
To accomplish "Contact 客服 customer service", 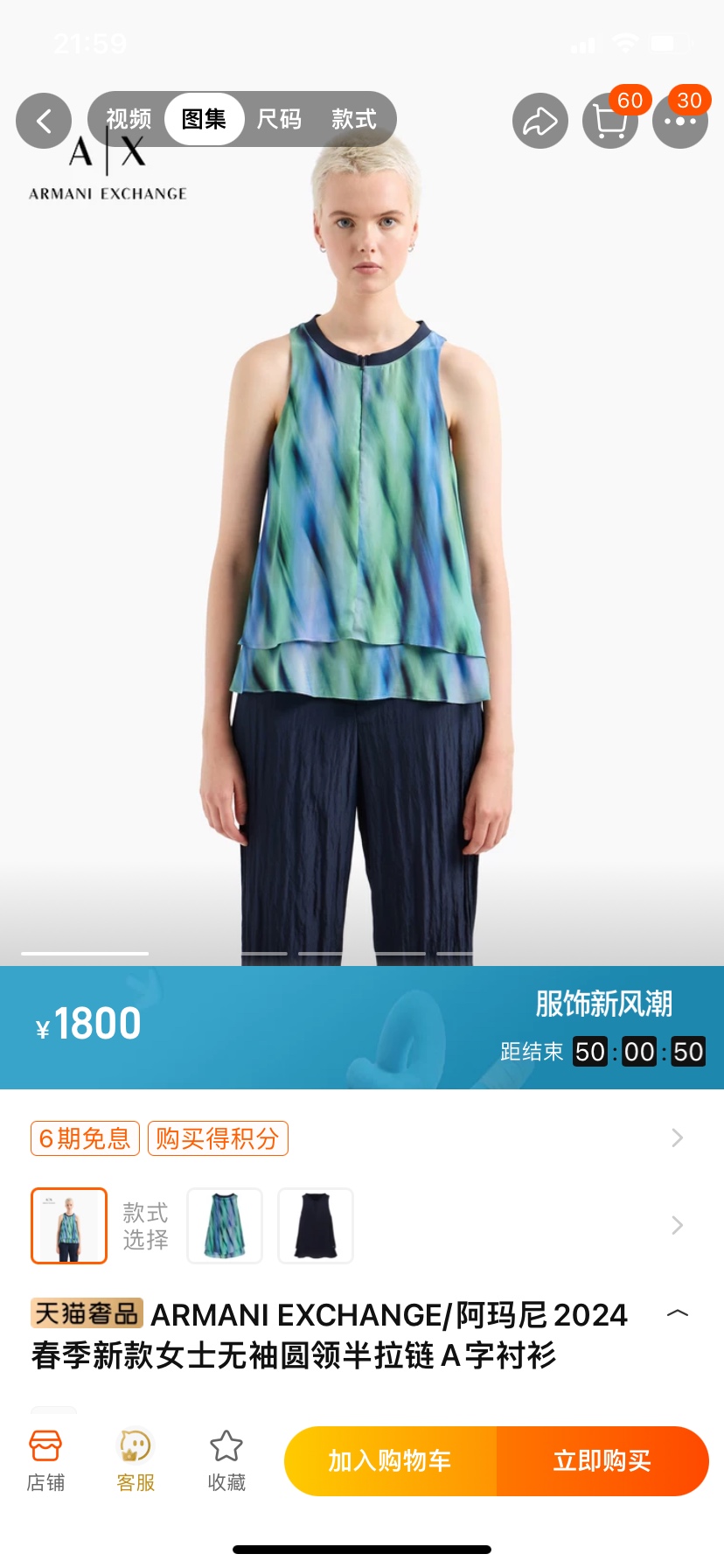I will pyautogui.click(x=136, y=1460).
